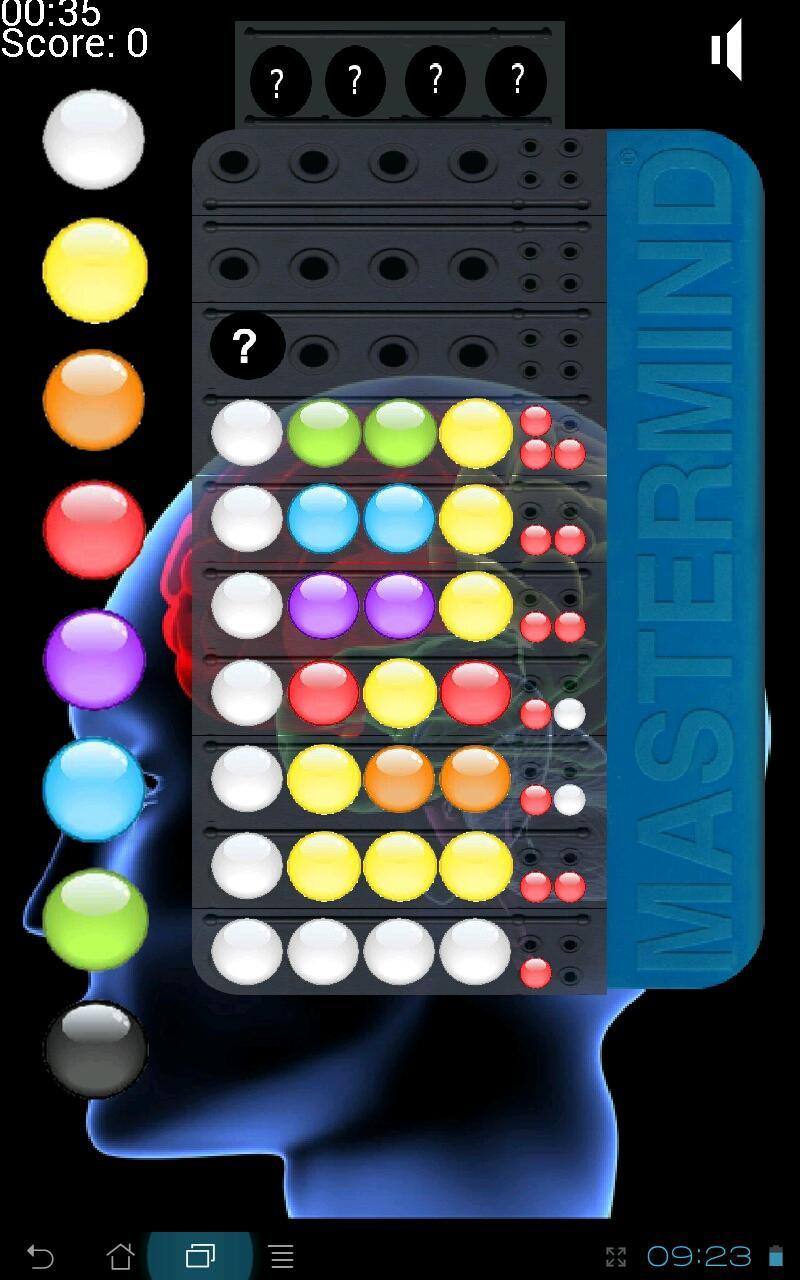Pick the black color ball
The width and height of the screenshot is (800, 1280).
pyautogui.click(x=95, y=1049)
